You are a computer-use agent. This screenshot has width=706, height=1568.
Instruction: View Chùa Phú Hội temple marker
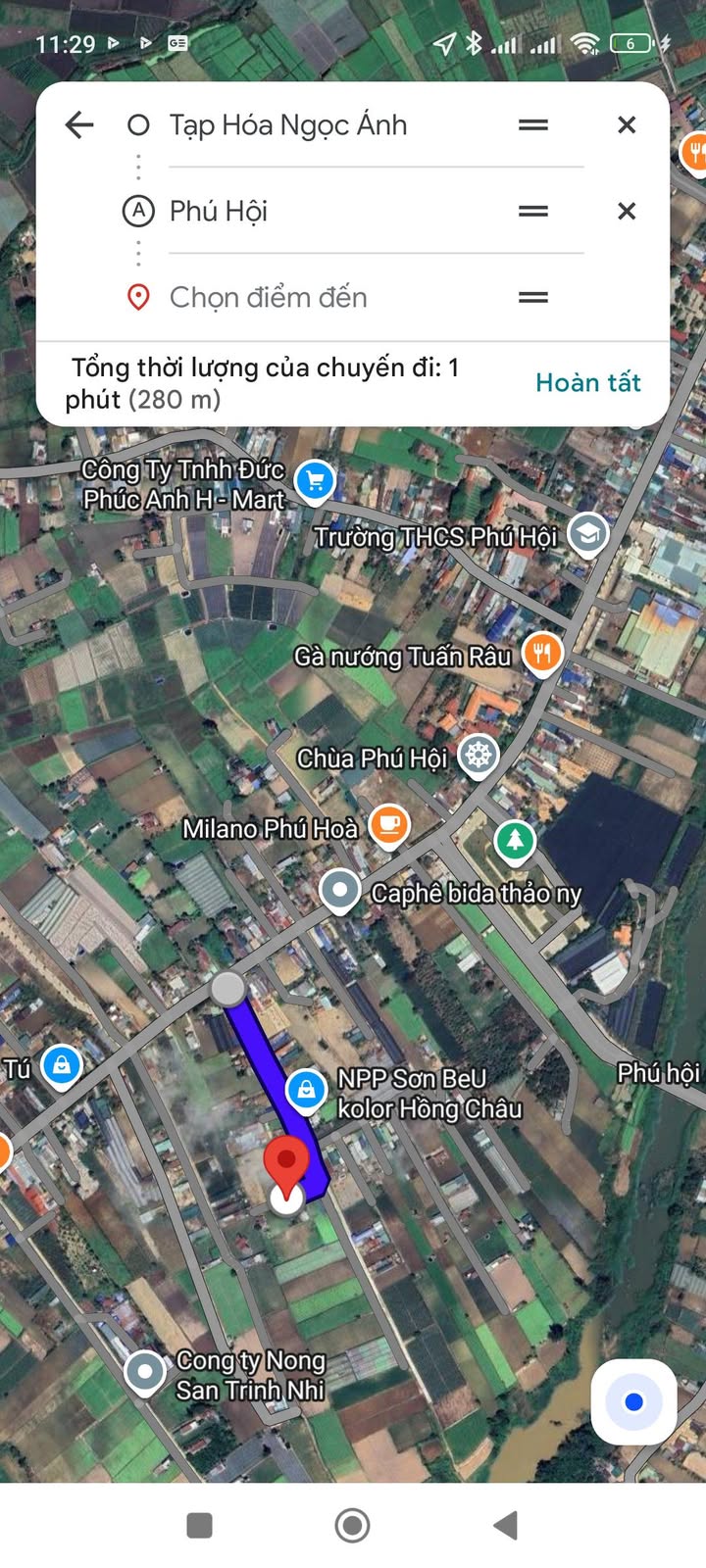(479, 756)
